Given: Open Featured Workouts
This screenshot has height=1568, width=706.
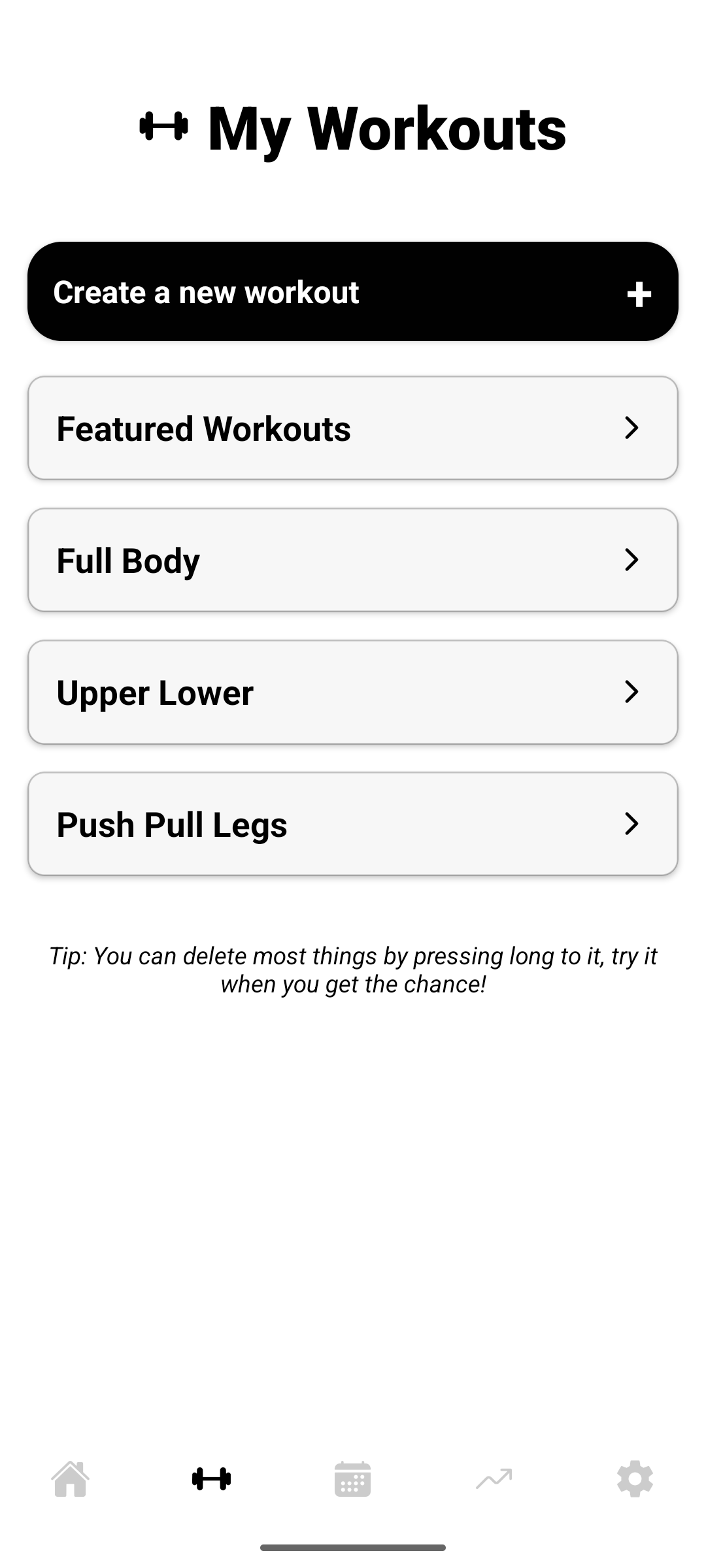Looking at the screenshot, I should click(x=353, y=429).
